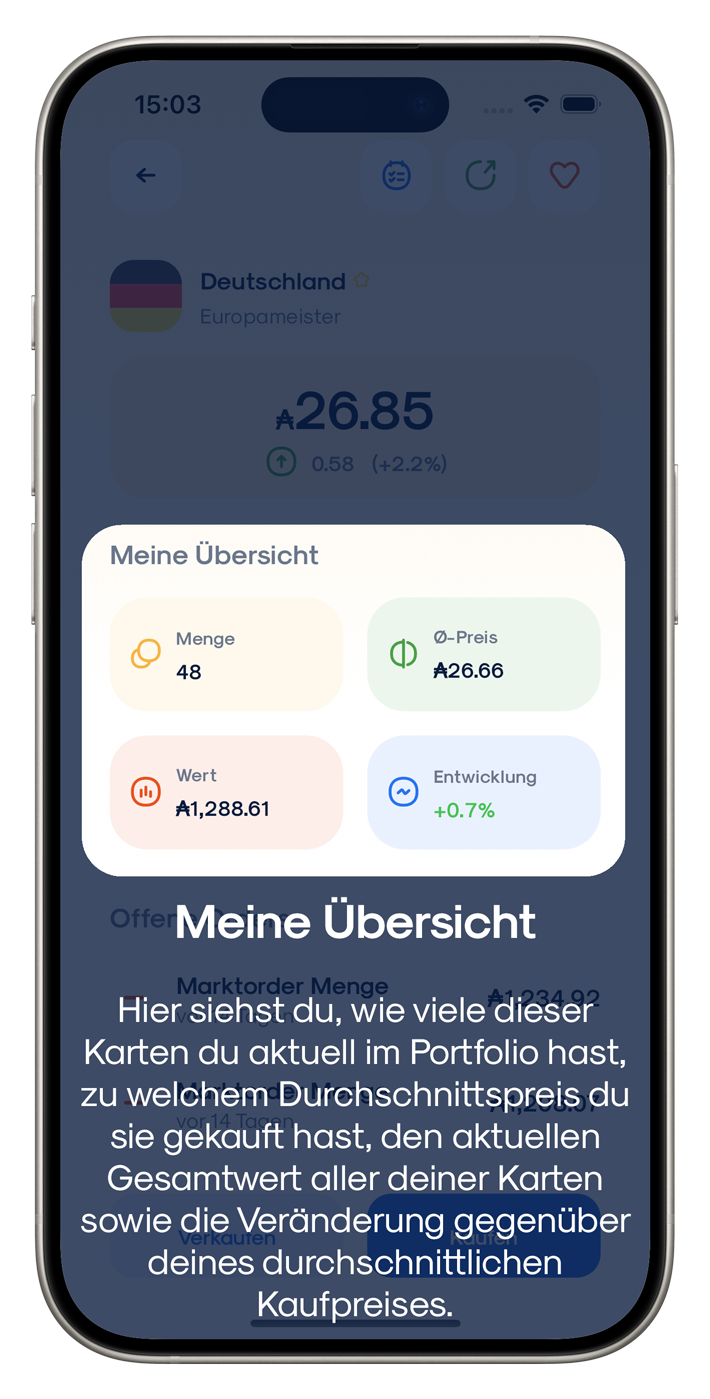Share the Deutschland card

(x=480, y=175)
